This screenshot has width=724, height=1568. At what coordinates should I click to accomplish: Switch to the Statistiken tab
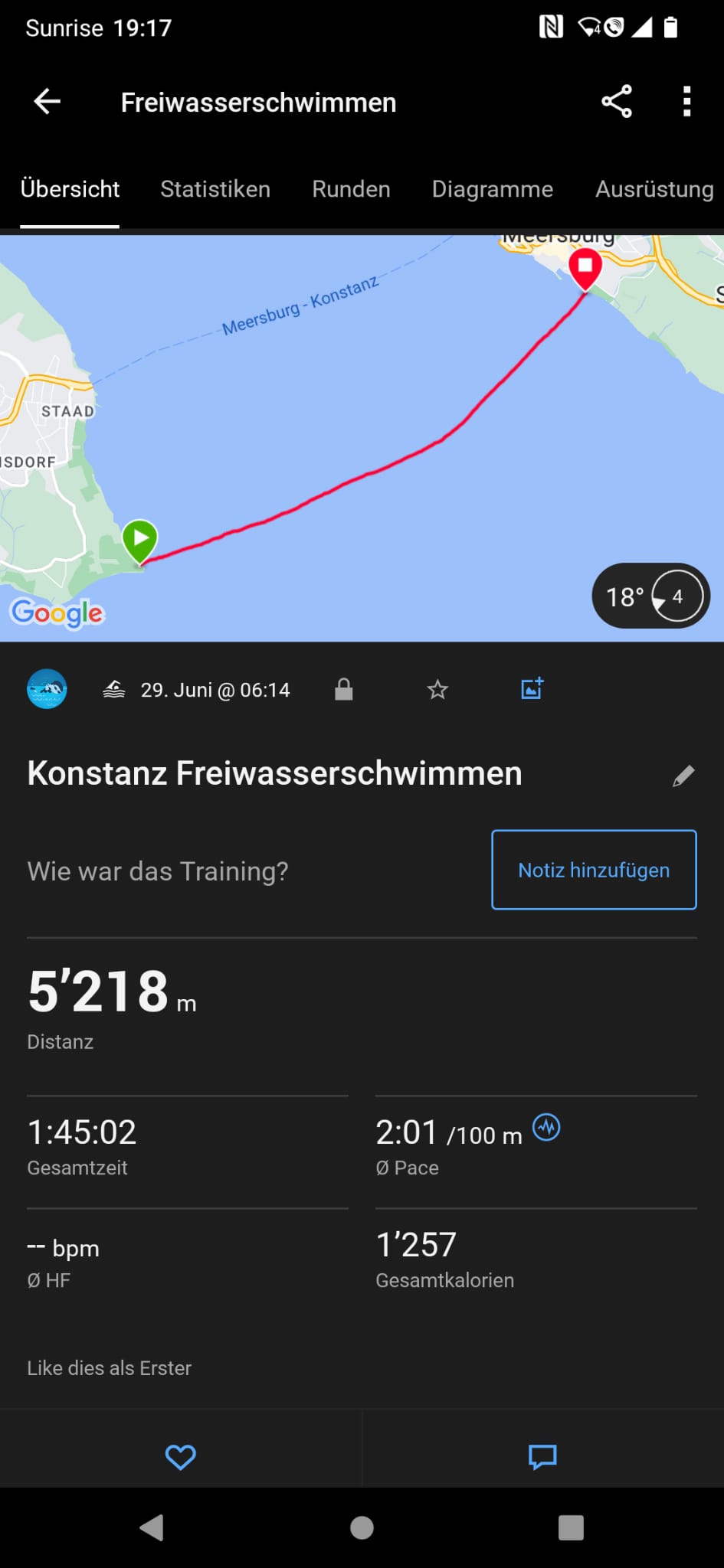click(x=215, y=189)
